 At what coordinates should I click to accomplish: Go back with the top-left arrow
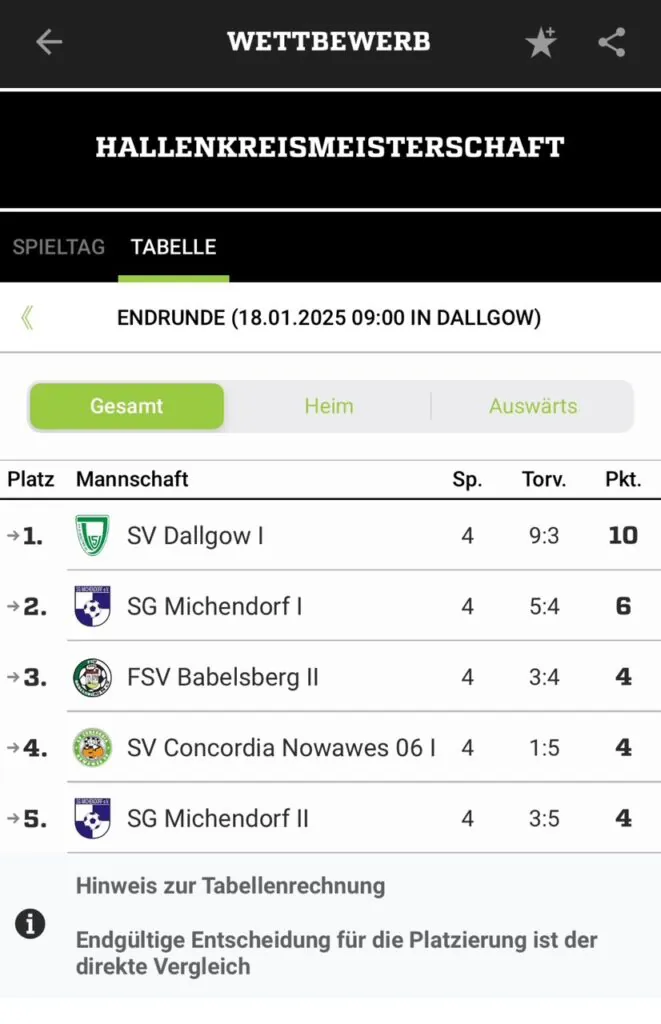pyautogui.click(x=49, y=42)
